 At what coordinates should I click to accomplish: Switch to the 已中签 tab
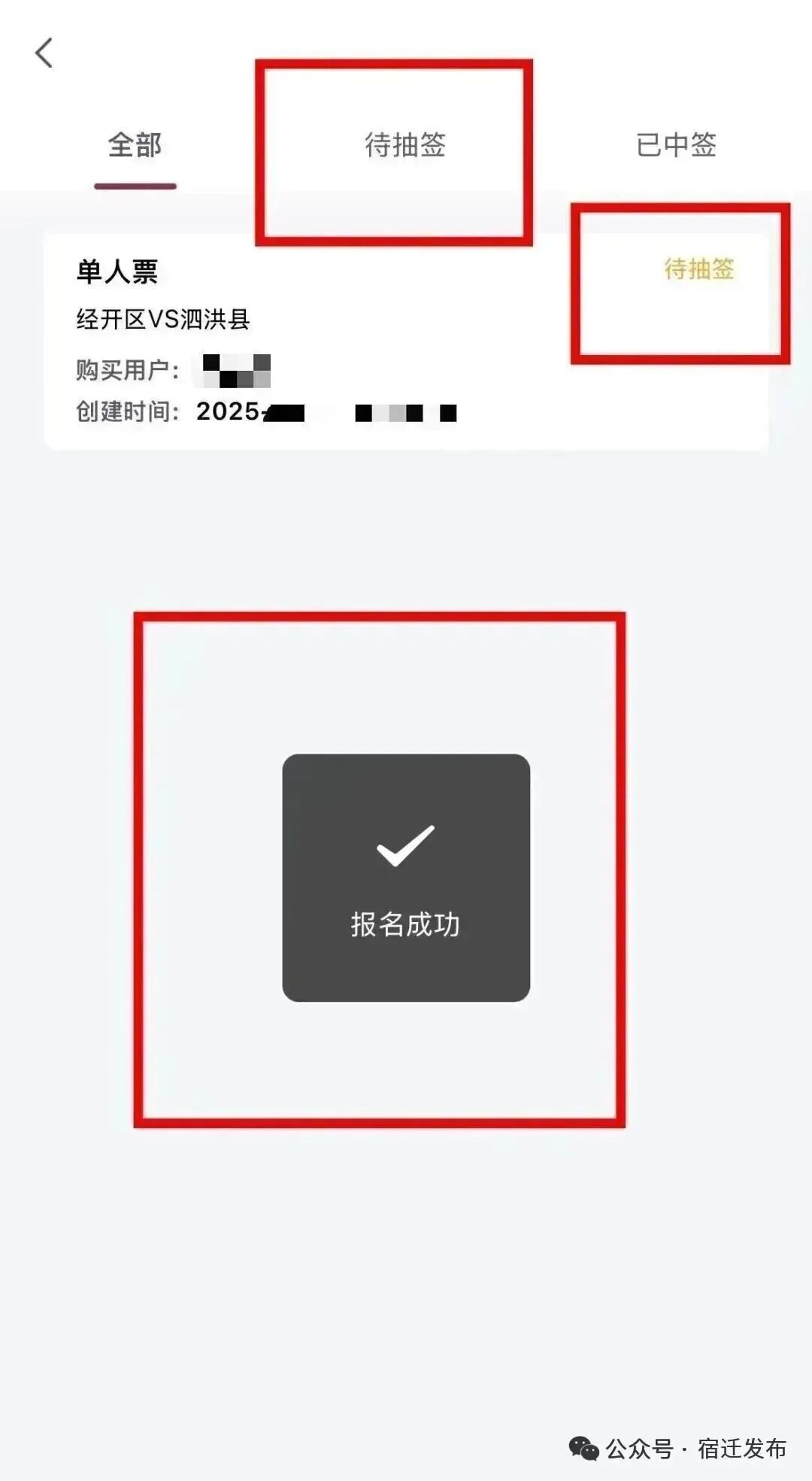pyautogui.click(x=676, y=145)
